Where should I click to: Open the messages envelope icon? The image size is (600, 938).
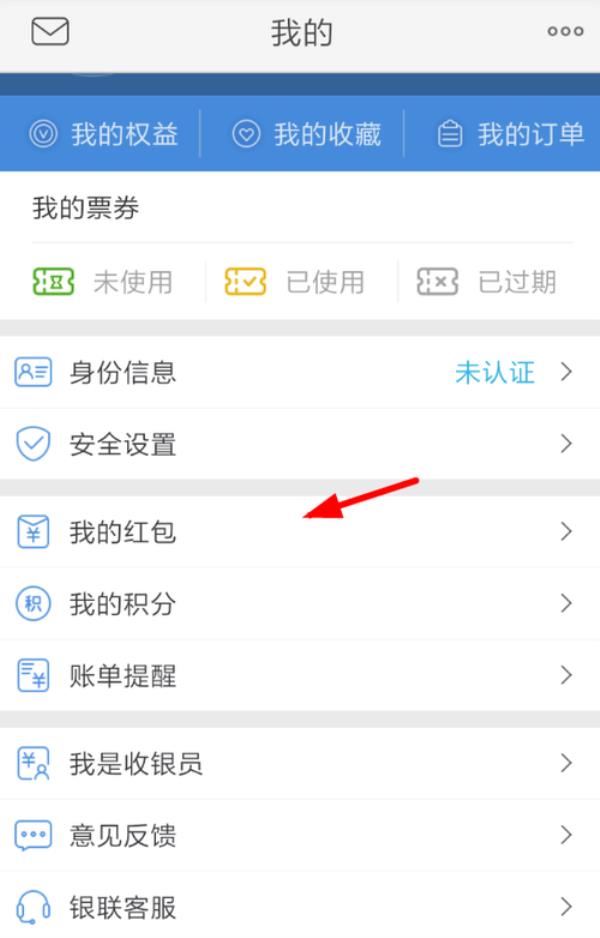pos(50,33)
